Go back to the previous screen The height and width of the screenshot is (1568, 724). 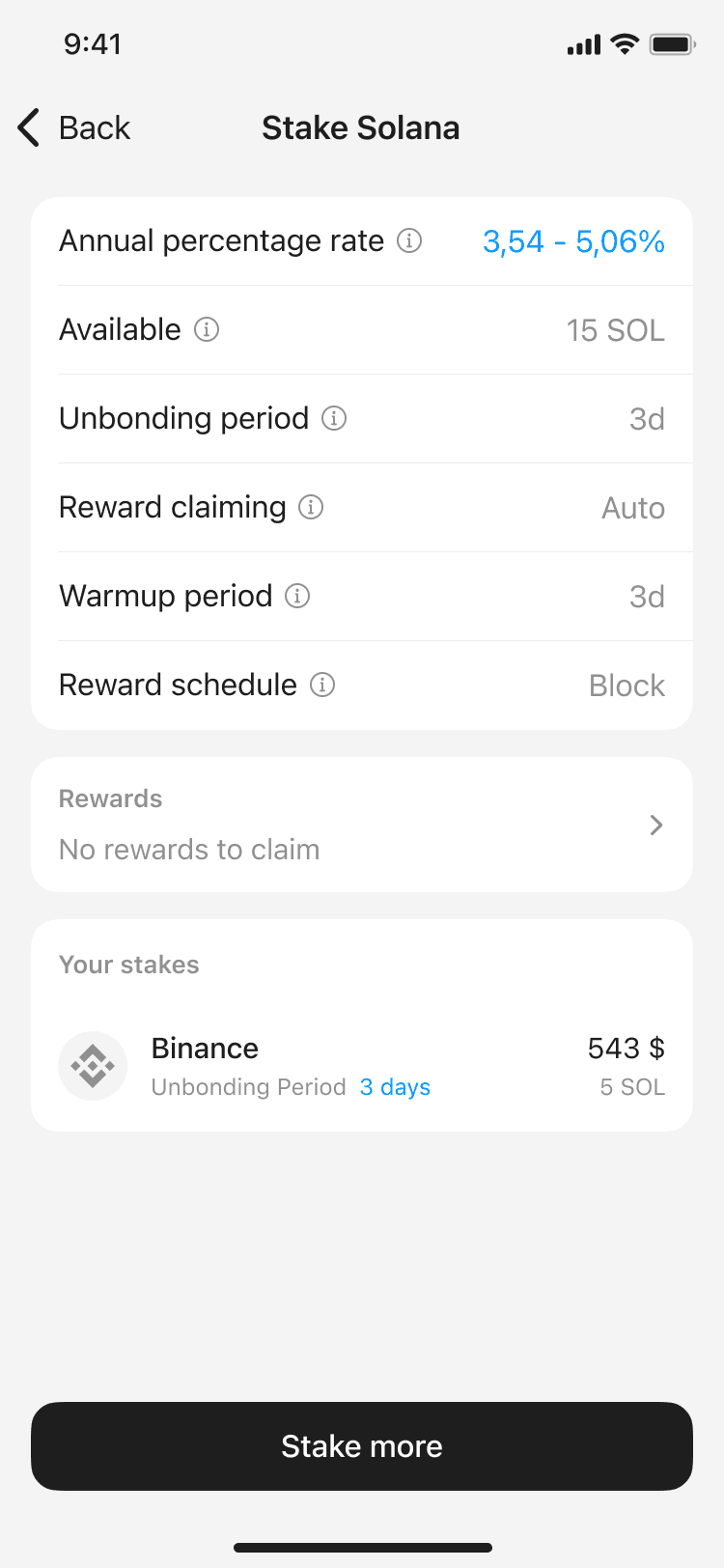point(74,128)
